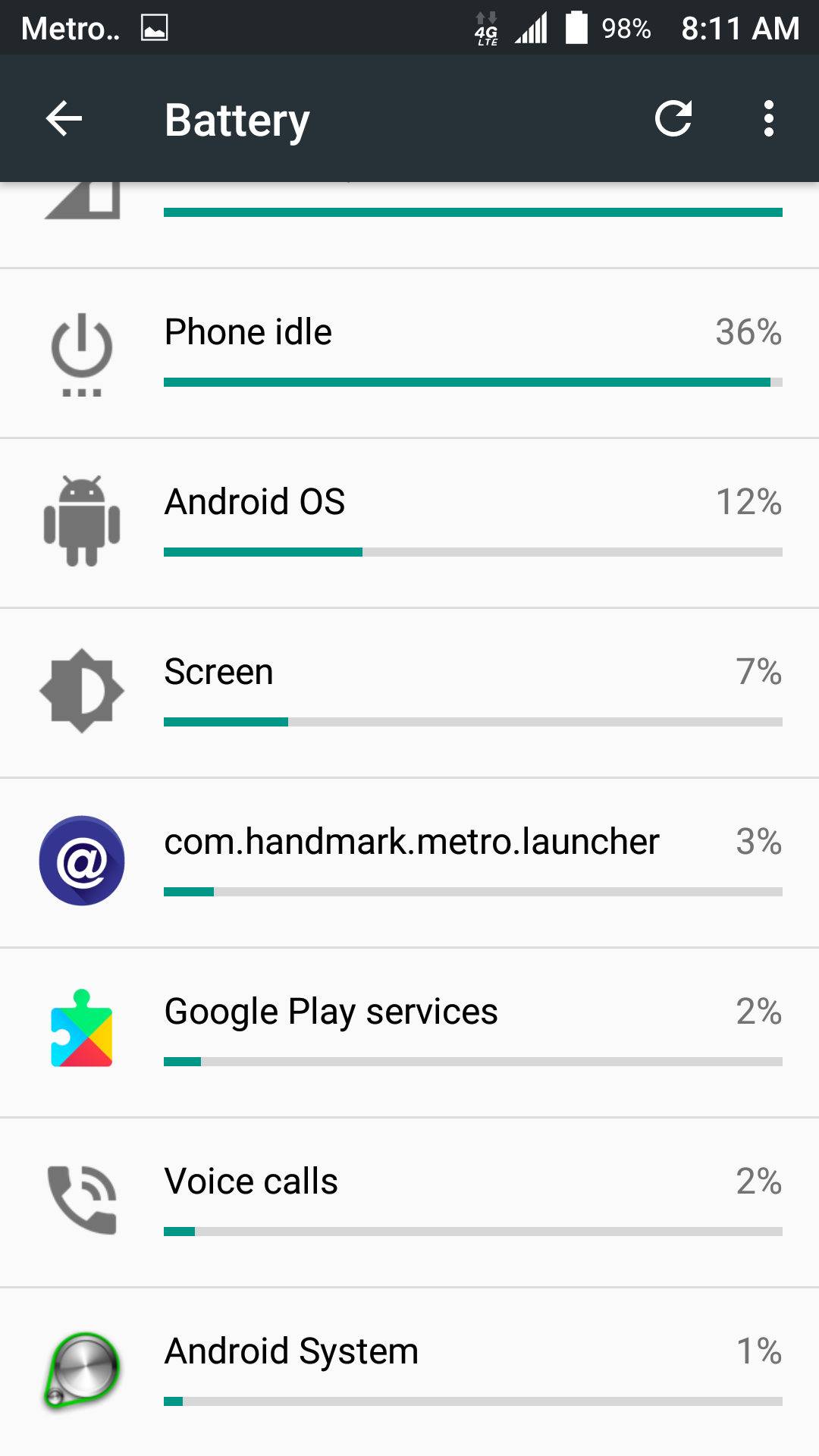The width and height of the screenshot is (819, 1456).
Task: Open Google Play services usage
Action: (x=409, y=1033)
